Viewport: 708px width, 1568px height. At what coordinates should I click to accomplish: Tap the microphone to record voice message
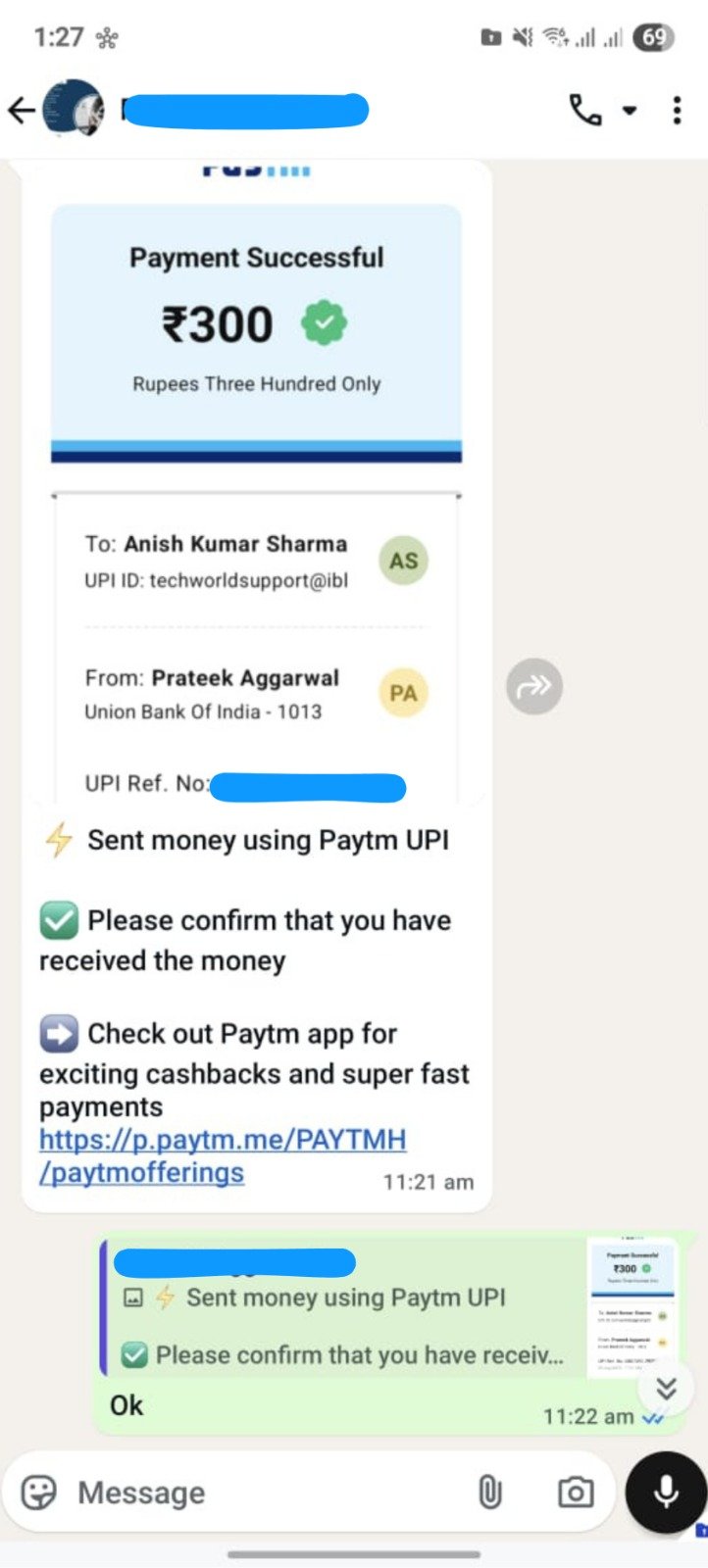664,1493
